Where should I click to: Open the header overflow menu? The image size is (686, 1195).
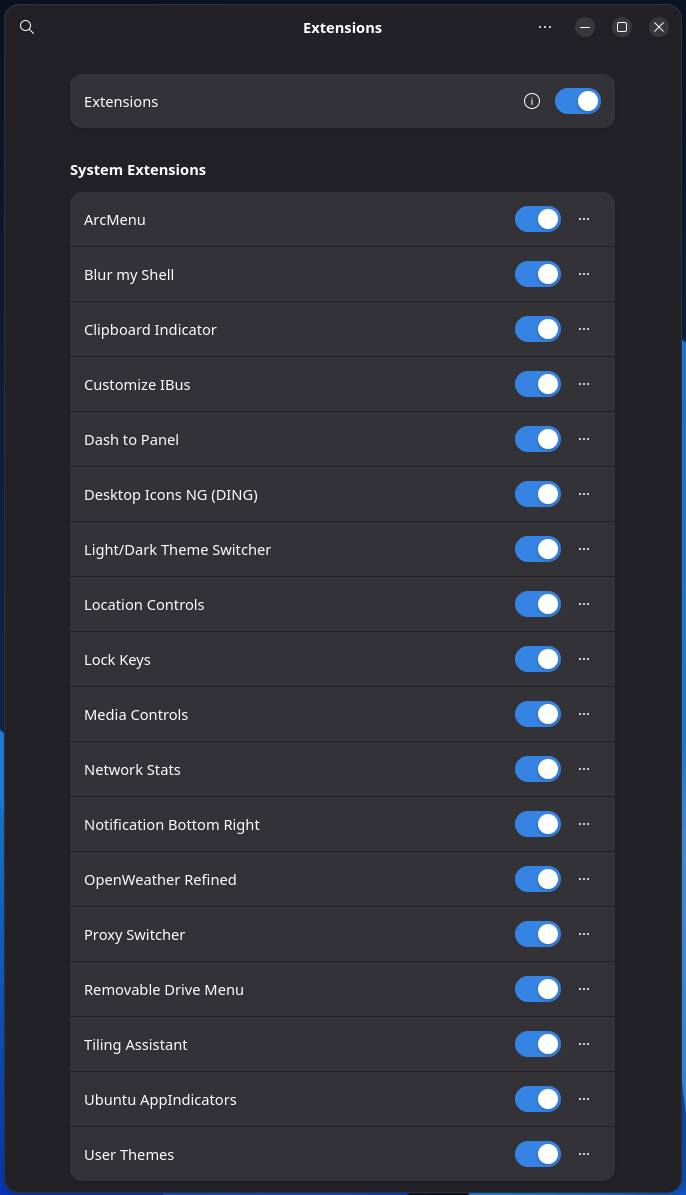coord(545,27)
